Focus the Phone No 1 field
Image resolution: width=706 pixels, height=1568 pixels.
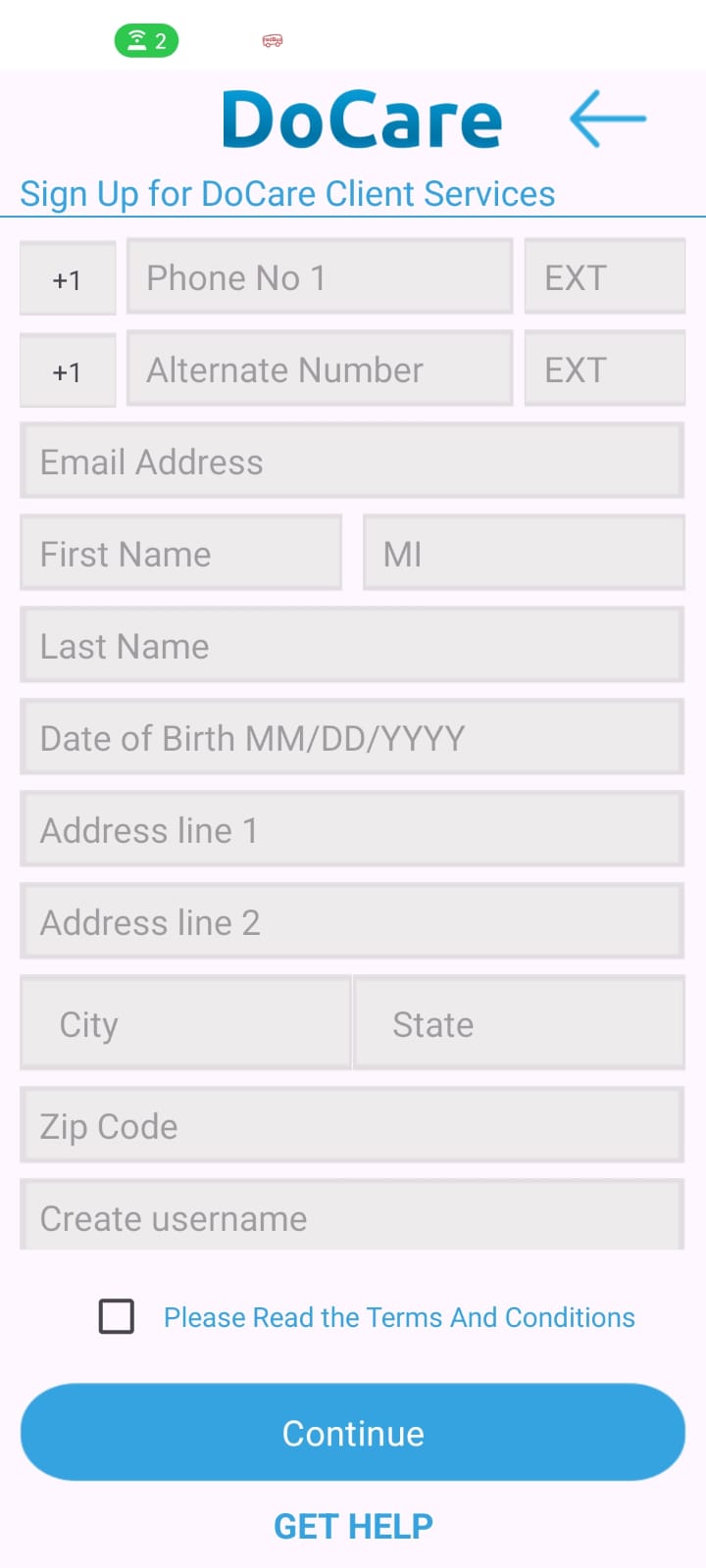320,277
